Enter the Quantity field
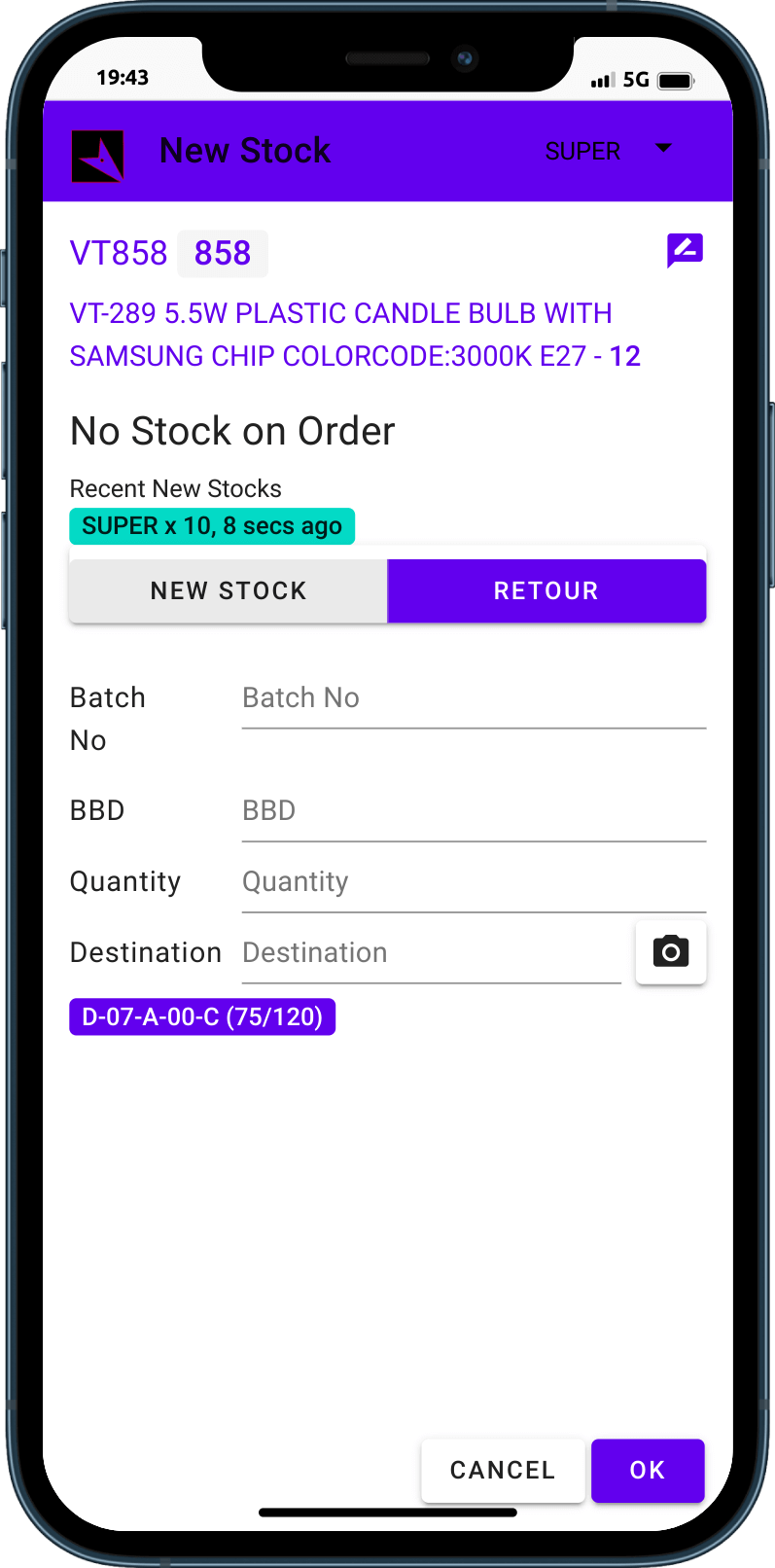This screenshot has height=1568, width=775. [473, 882]
